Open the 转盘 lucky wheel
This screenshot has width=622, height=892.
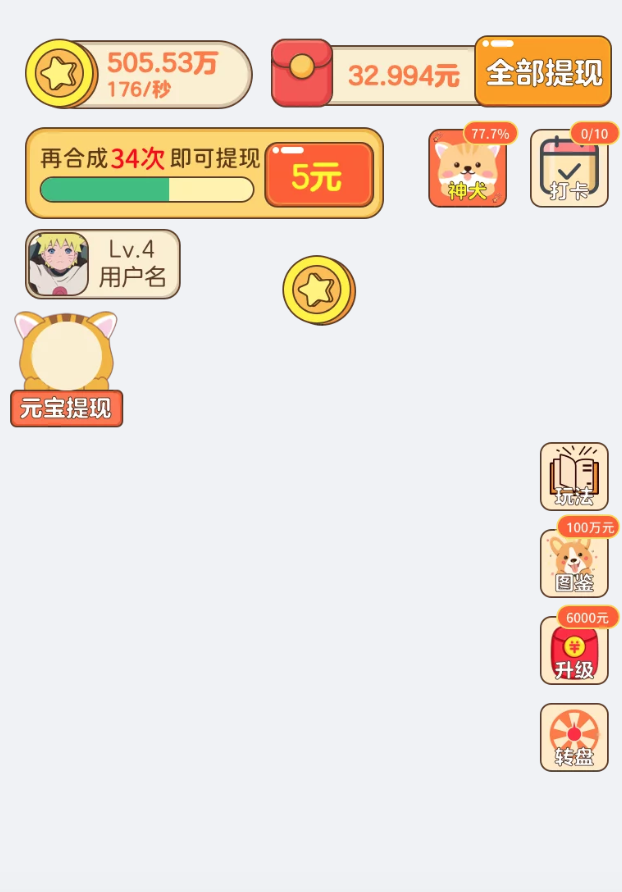coord(574,738)
